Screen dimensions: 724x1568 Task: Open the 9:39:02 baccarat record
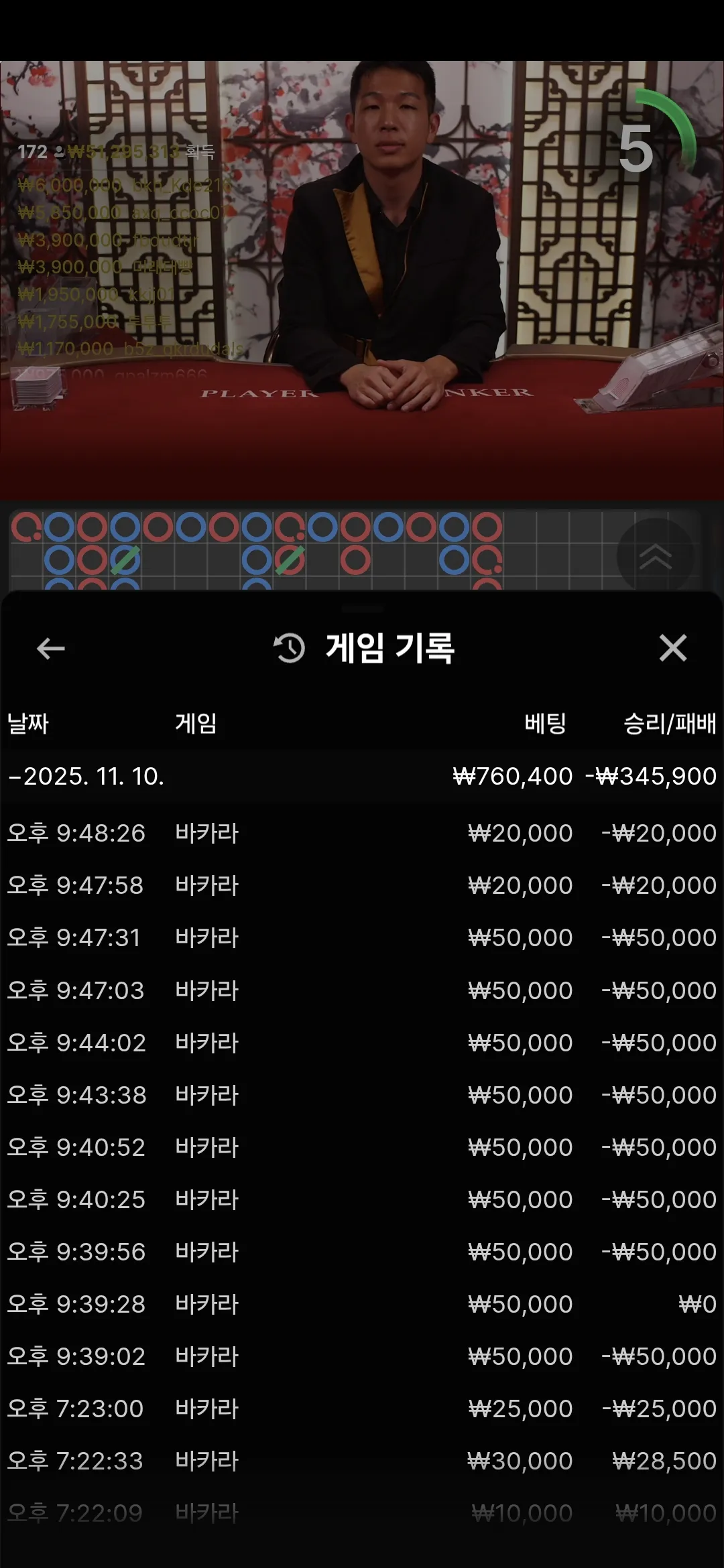[x=362, y=1356]
